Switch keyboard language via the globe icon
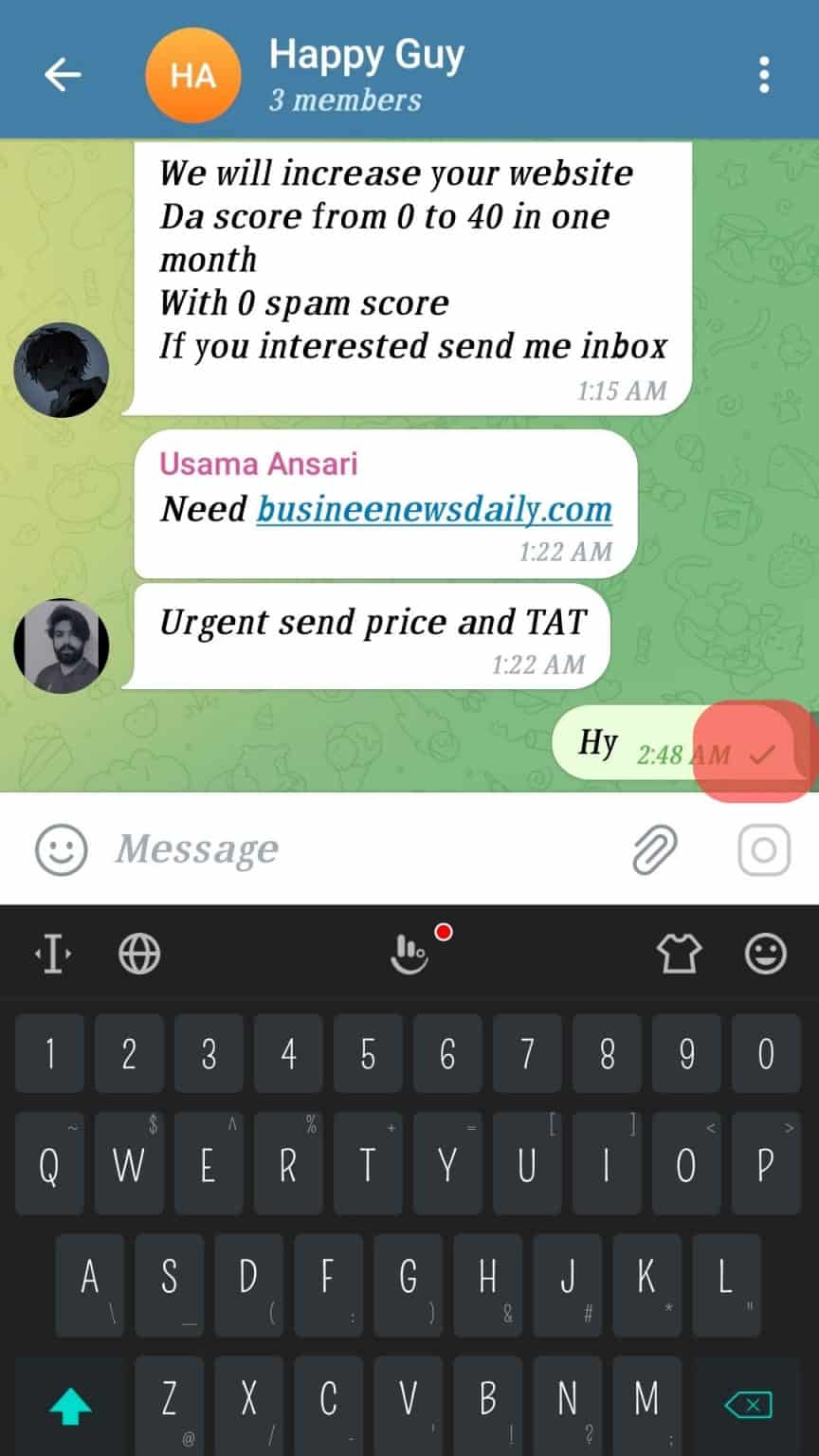Viewport: 819px width, 1456px height. point(140,954)
